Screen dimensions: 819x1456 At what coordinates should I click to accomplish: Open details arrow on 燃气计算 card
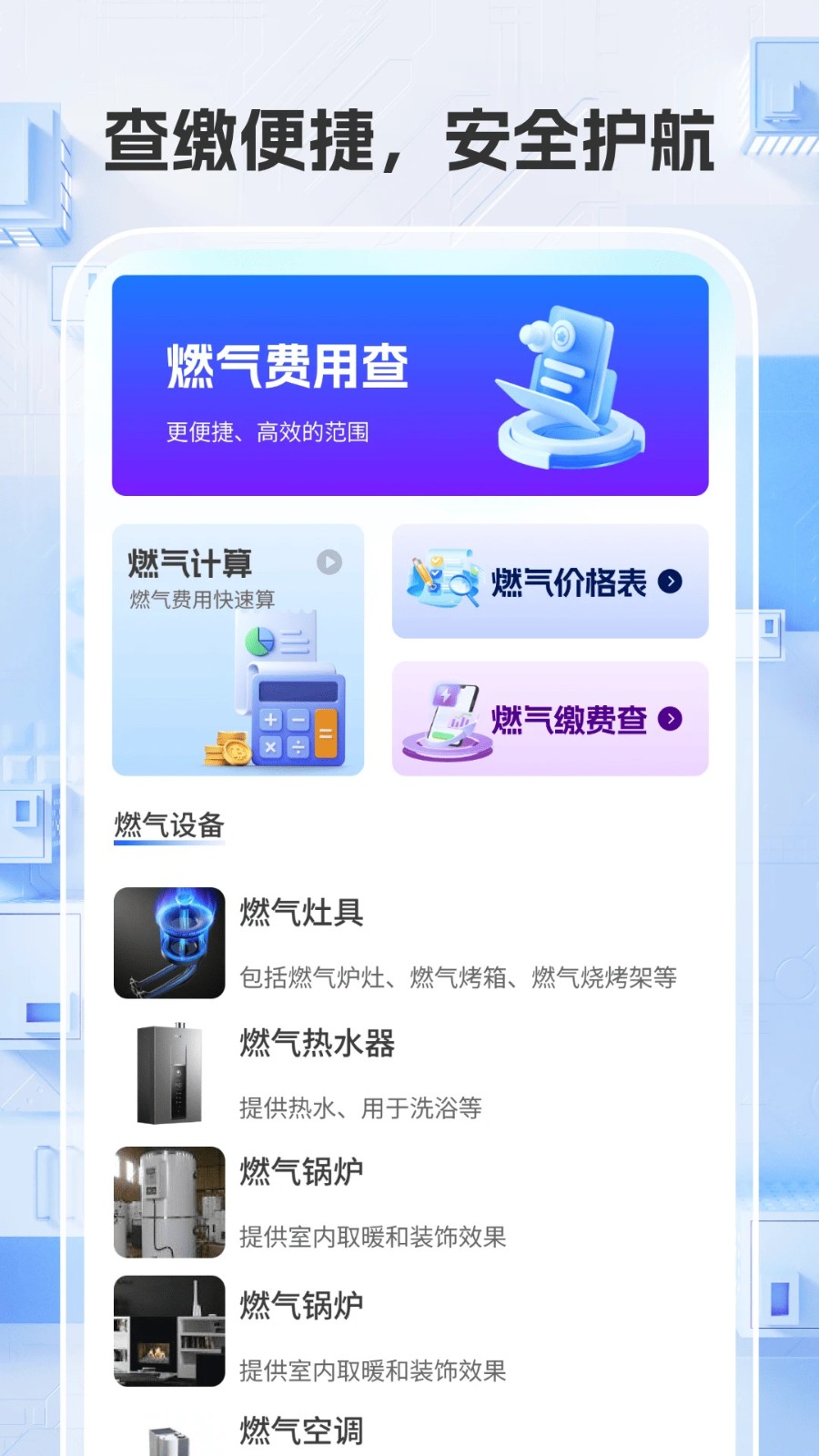pyautogui.click(x=329, y=562)
